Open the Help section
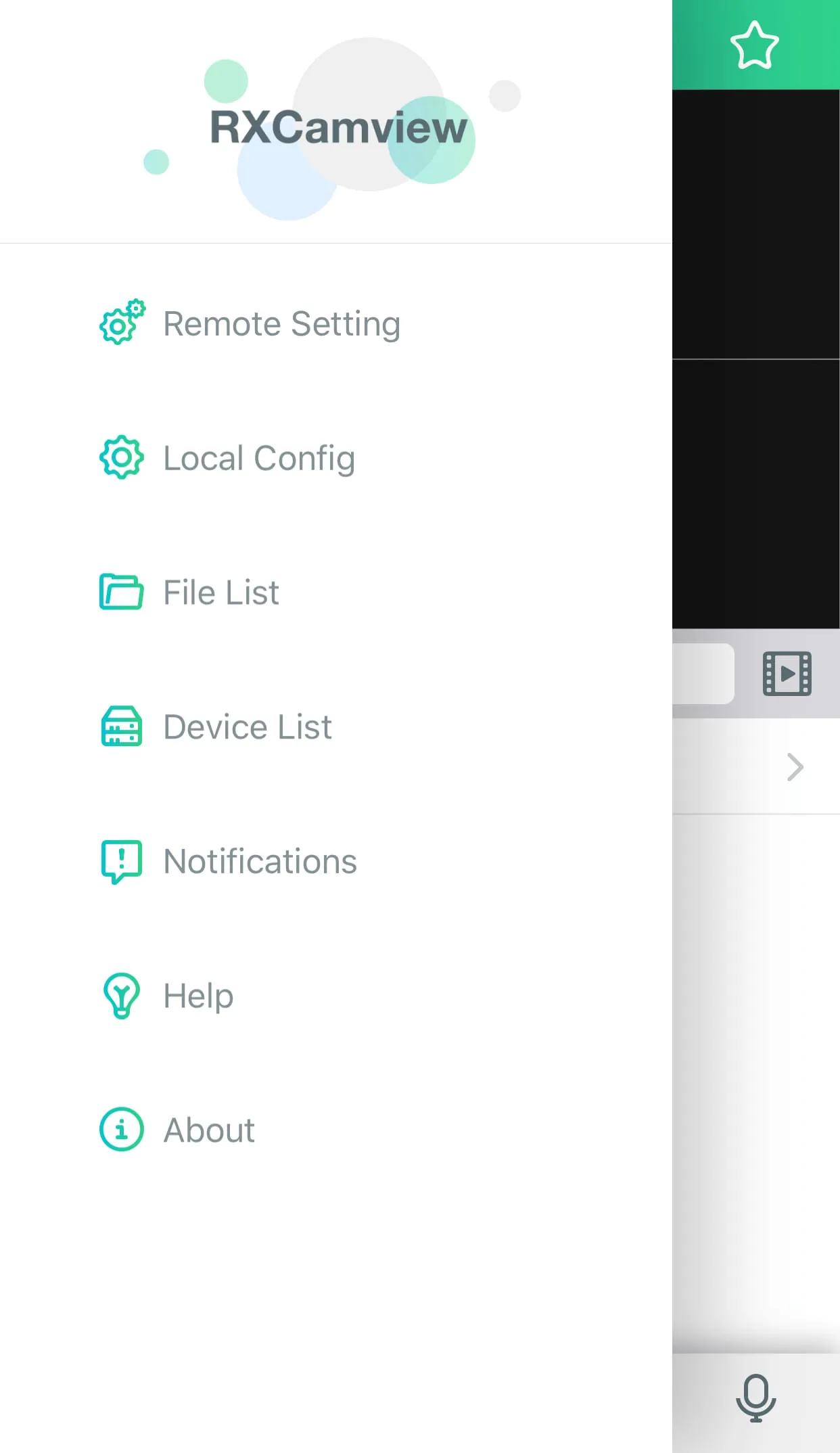The width and height of the screenshot is (840, 1453). [x=197, y=994]
